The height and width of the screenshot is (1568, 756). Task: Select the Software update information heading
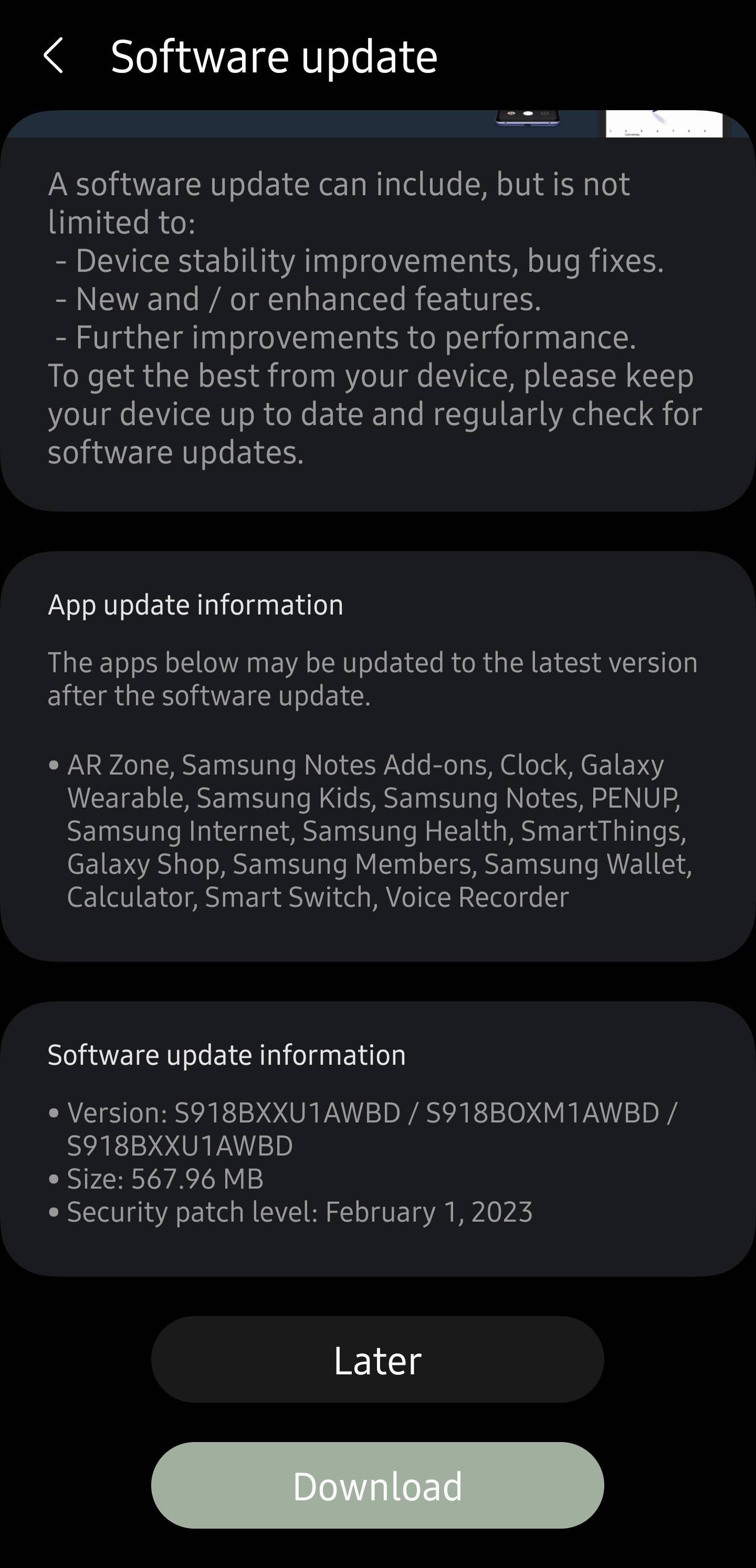[227, 1055]
